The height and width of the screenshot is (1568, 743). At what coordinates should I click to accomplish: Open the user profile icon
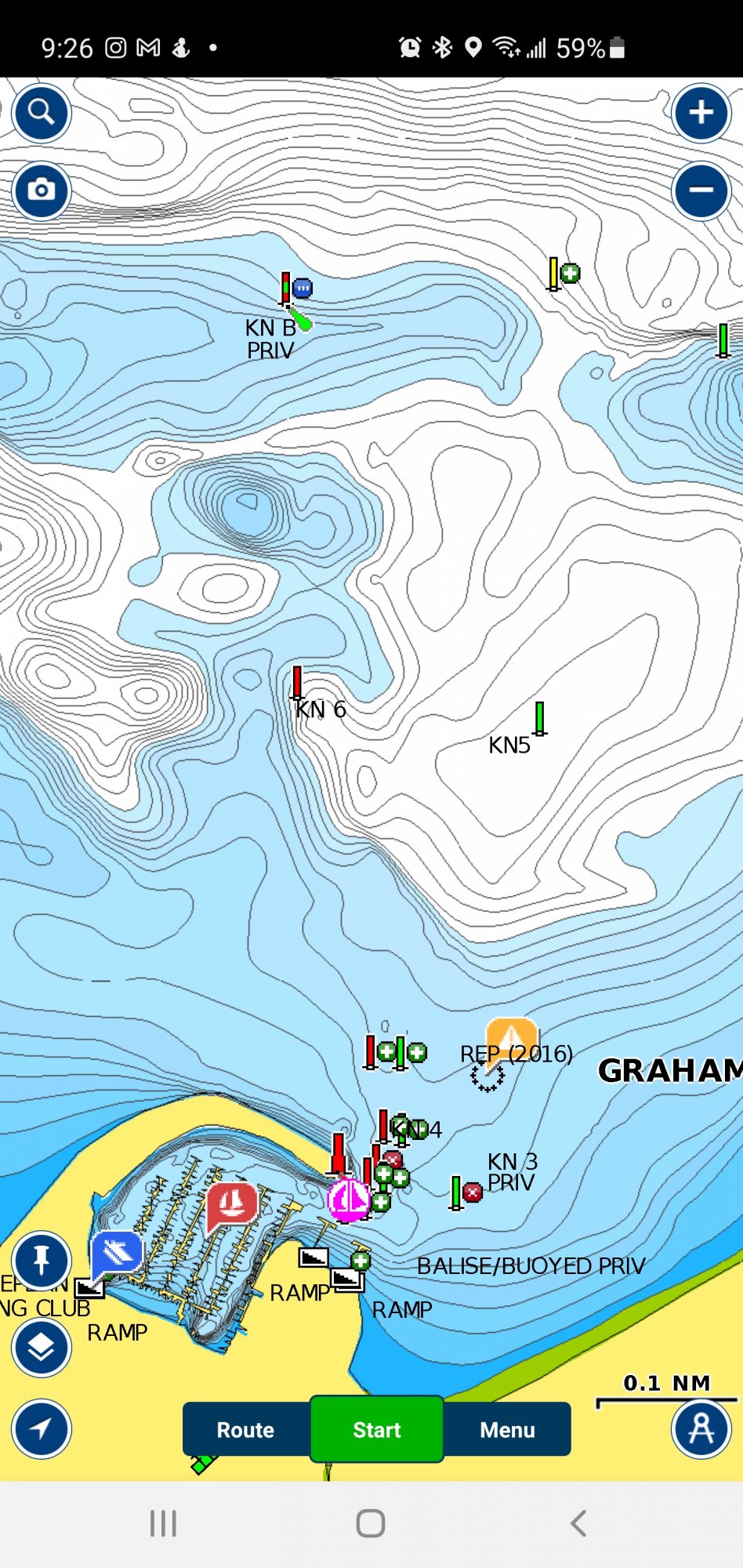(x=701, y=1428)
